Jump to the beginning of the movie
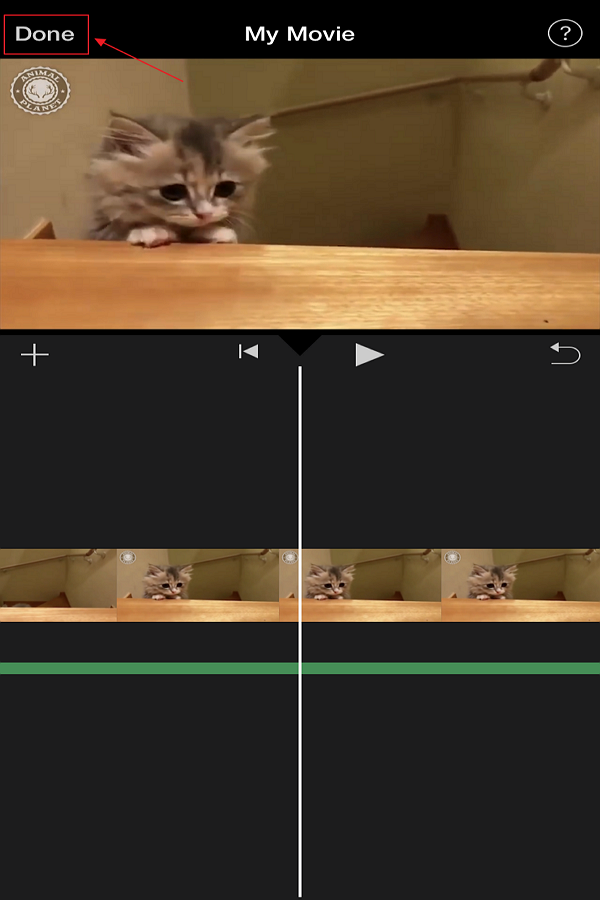This screenshot has width=600, height=900. [248, 352]
